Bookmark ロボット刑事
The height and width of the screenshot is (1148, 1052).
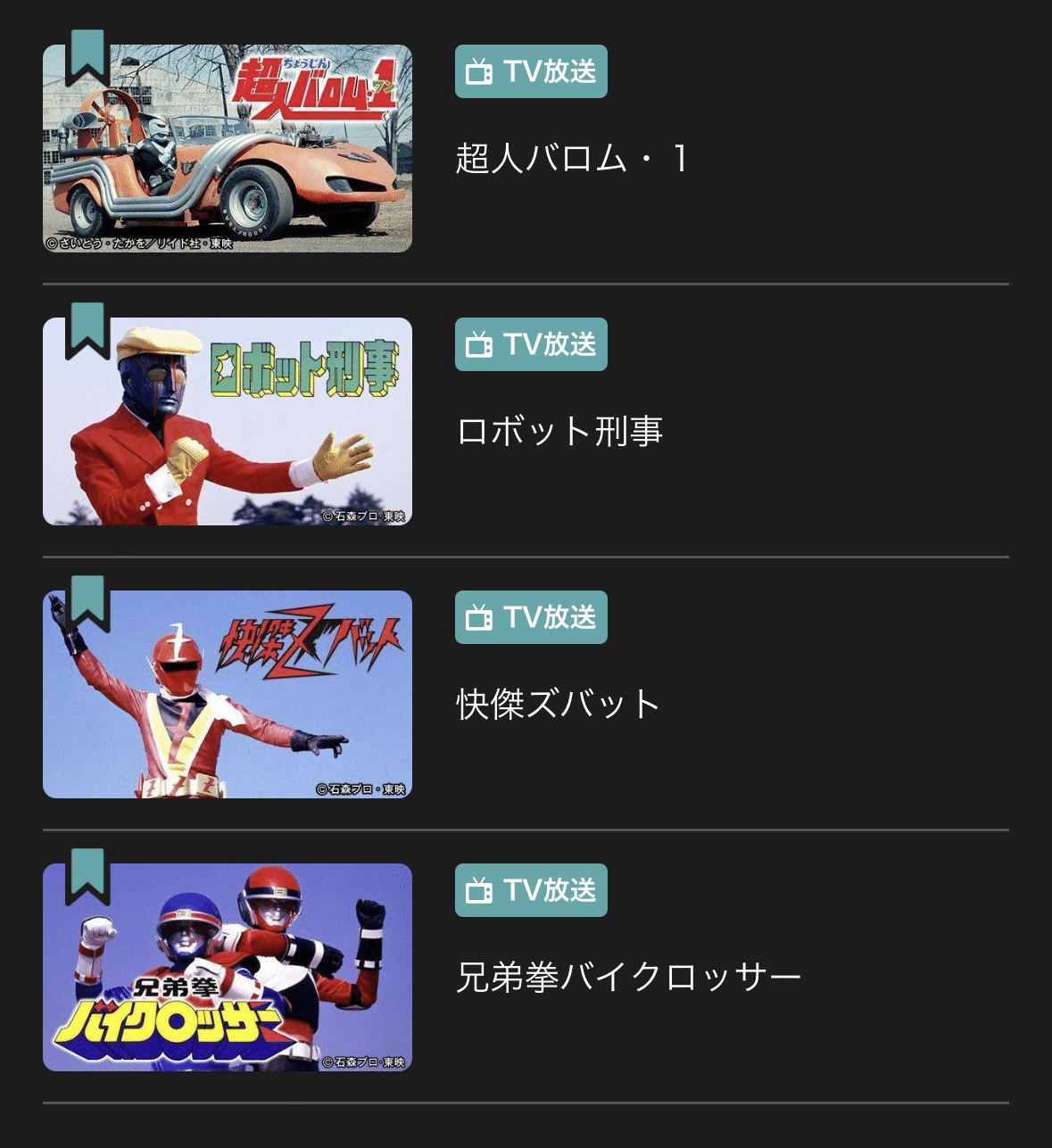pyautogui.click(x=87, y=330)
